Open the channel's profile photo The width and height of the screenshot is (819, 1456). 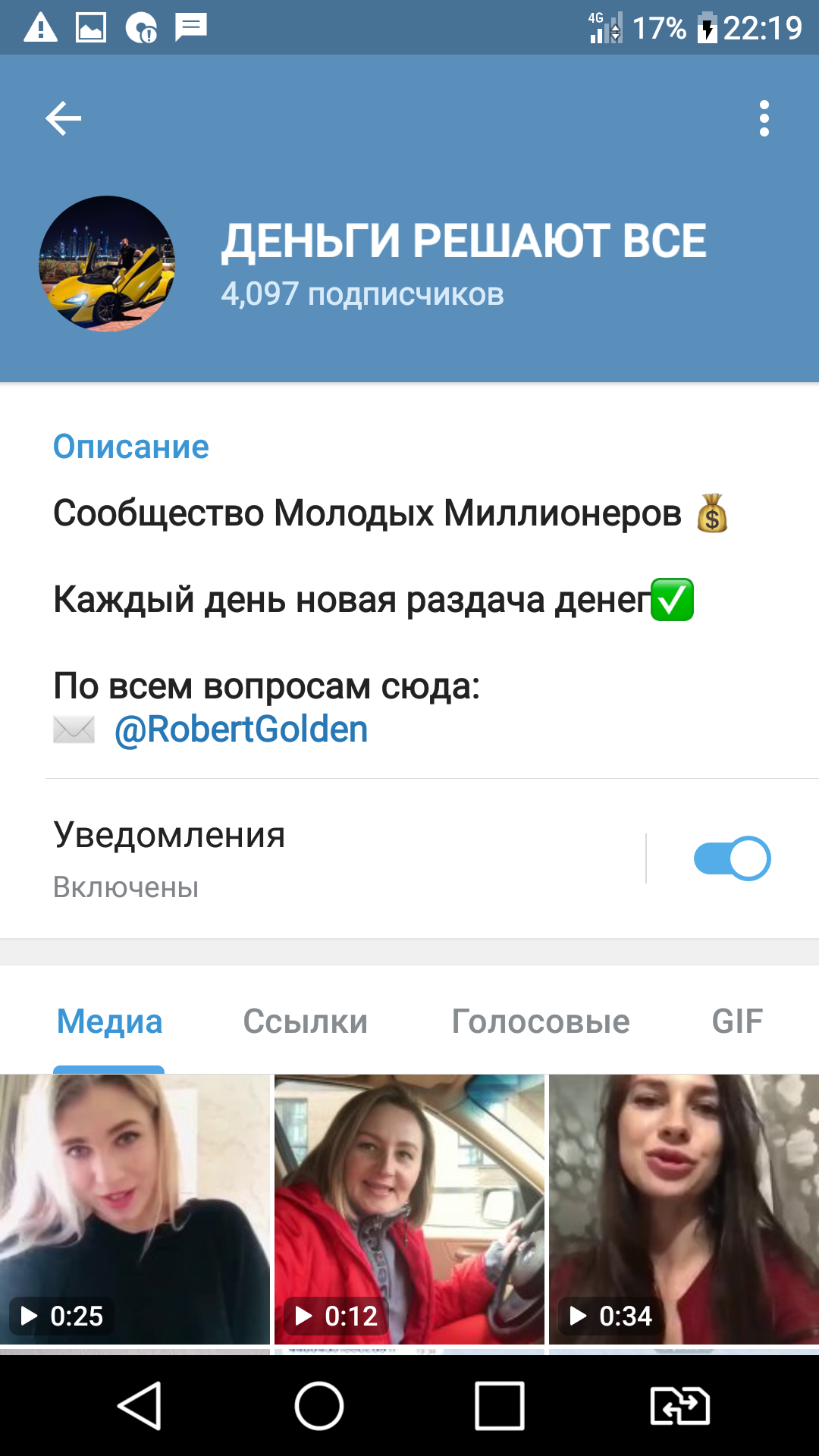(x=107, y=264)
